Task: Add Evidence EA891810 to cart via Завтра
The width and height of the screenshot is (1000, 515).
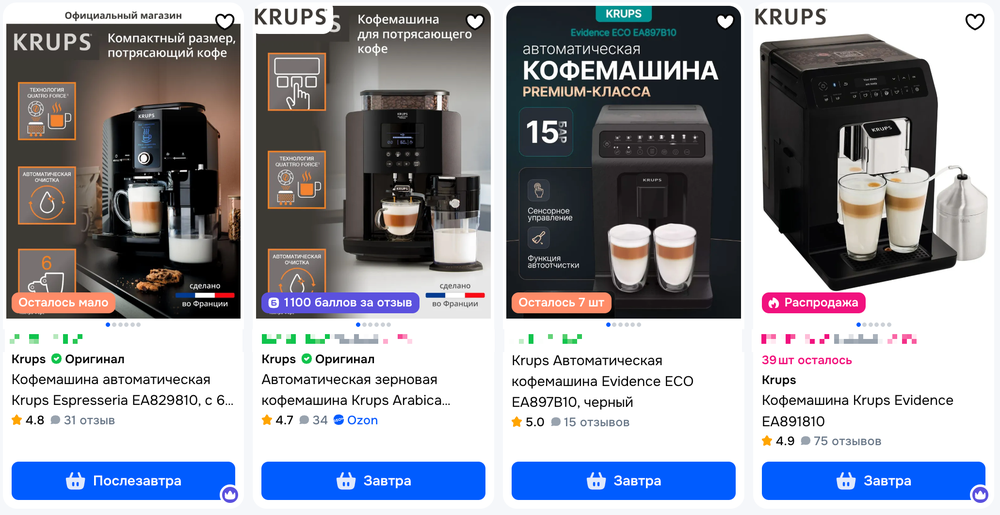Action: point(873,481)
